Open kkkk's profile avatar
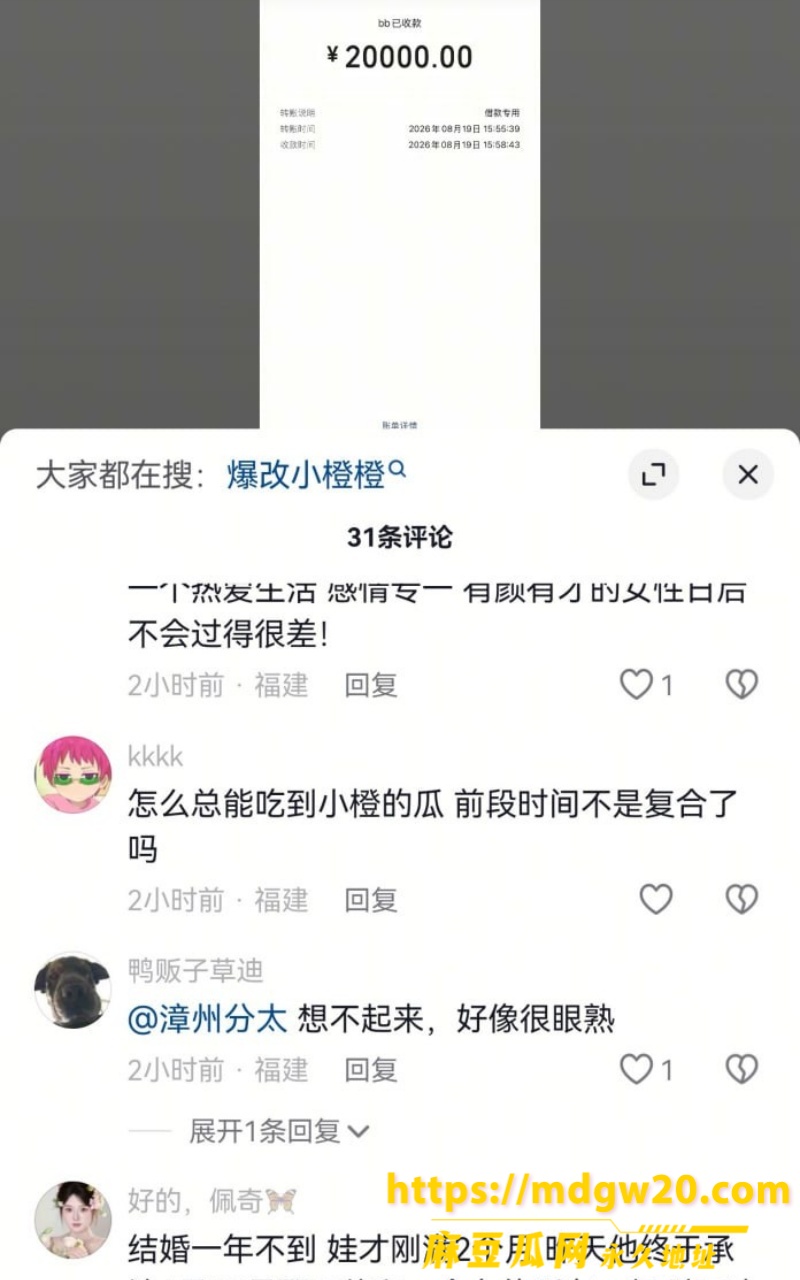The width and height of the screenshot is (800, 1280). (x=73, y=775)
